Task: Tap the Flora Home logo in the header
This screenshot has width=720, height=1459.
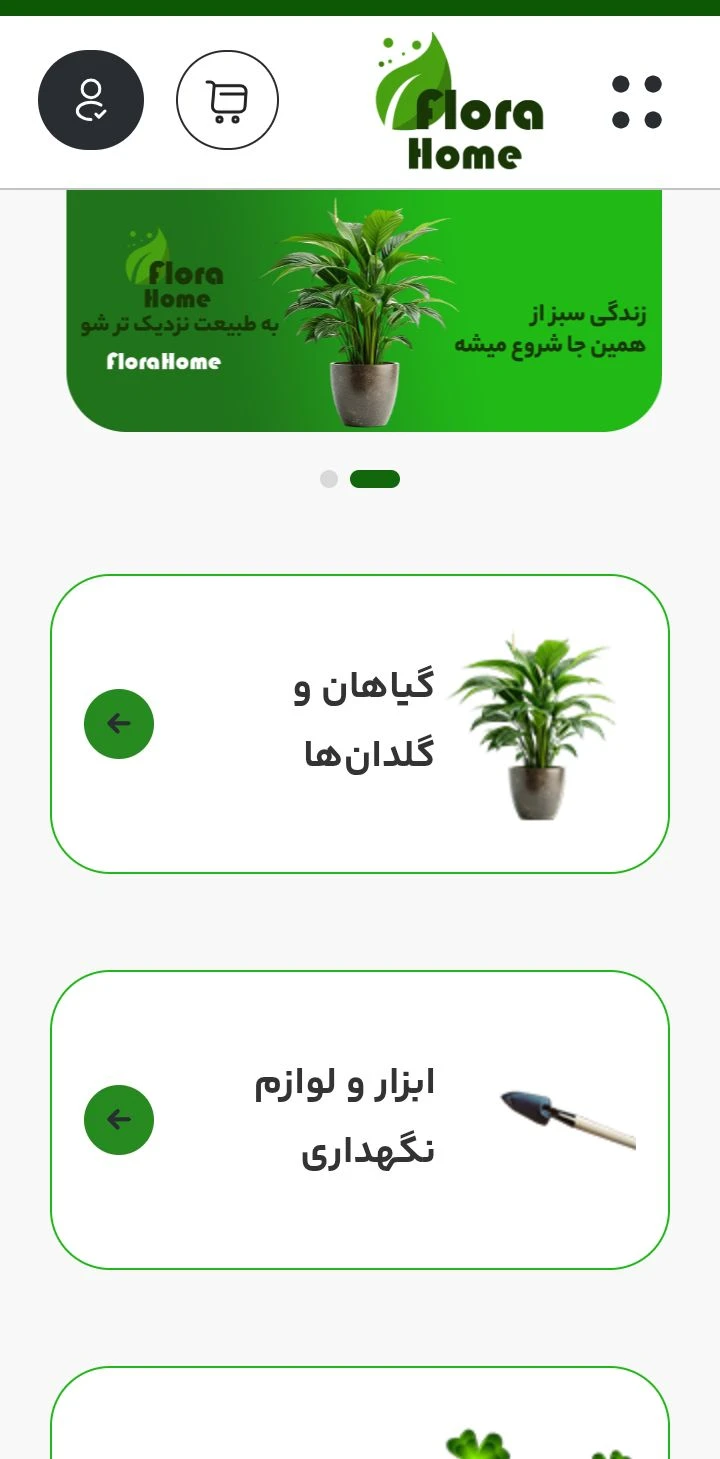Action: [460, 102]
